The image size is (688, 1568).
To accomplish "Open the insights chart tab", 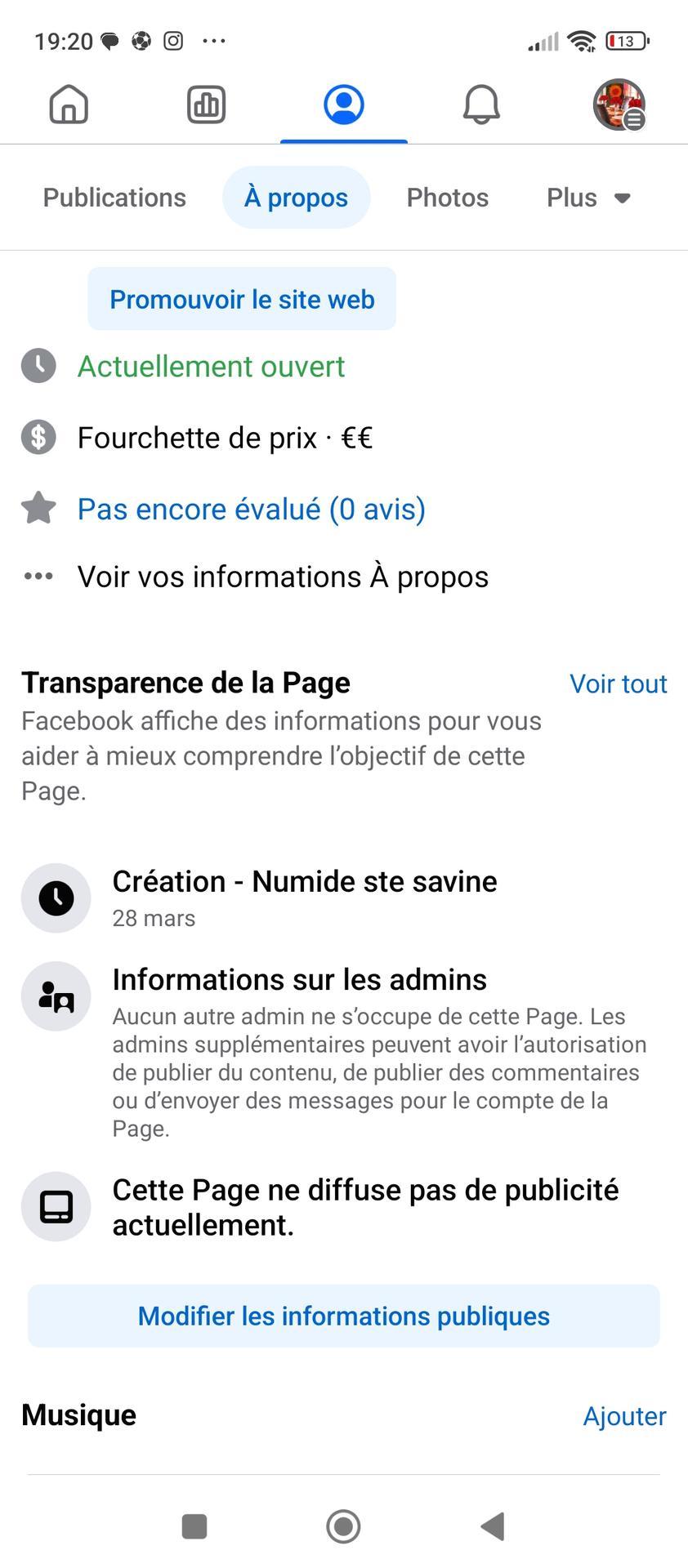I will click(206, 105).
